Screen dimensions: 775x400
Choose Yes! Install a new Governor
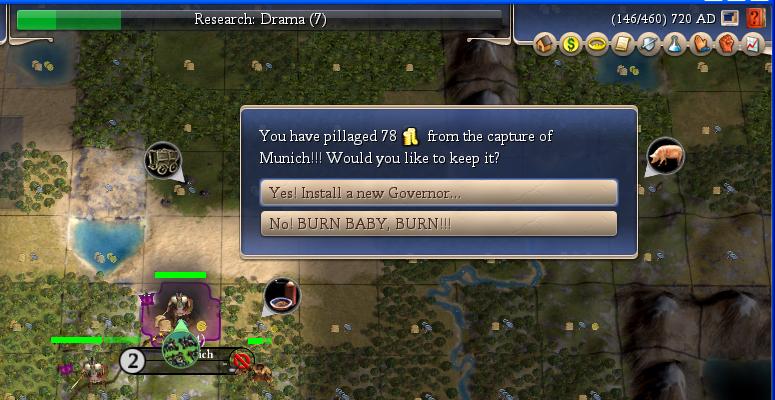coord(438,192)
